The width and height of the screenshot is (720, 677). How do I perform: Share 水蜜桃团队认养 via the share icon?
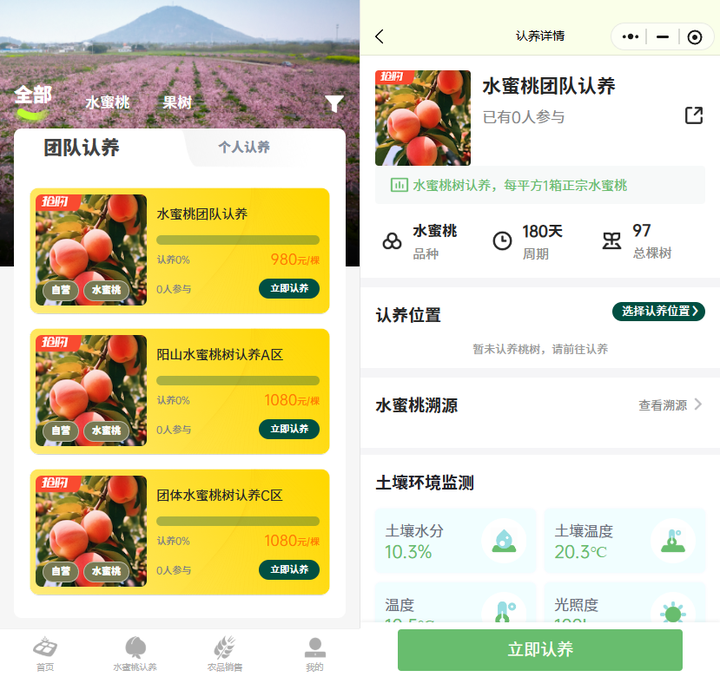(693, 116)
